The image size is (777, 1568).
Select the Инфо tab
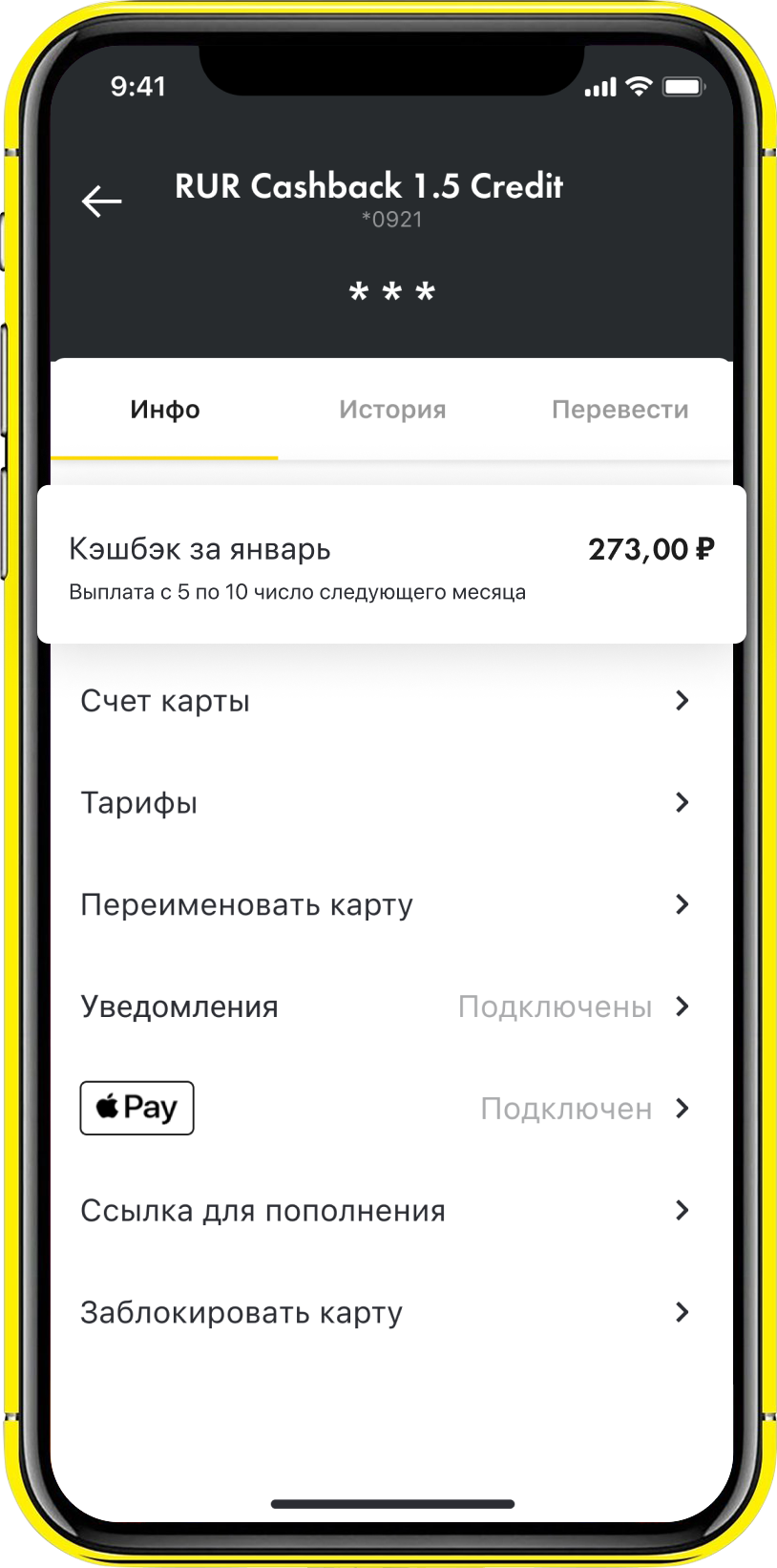click(165, 410)
